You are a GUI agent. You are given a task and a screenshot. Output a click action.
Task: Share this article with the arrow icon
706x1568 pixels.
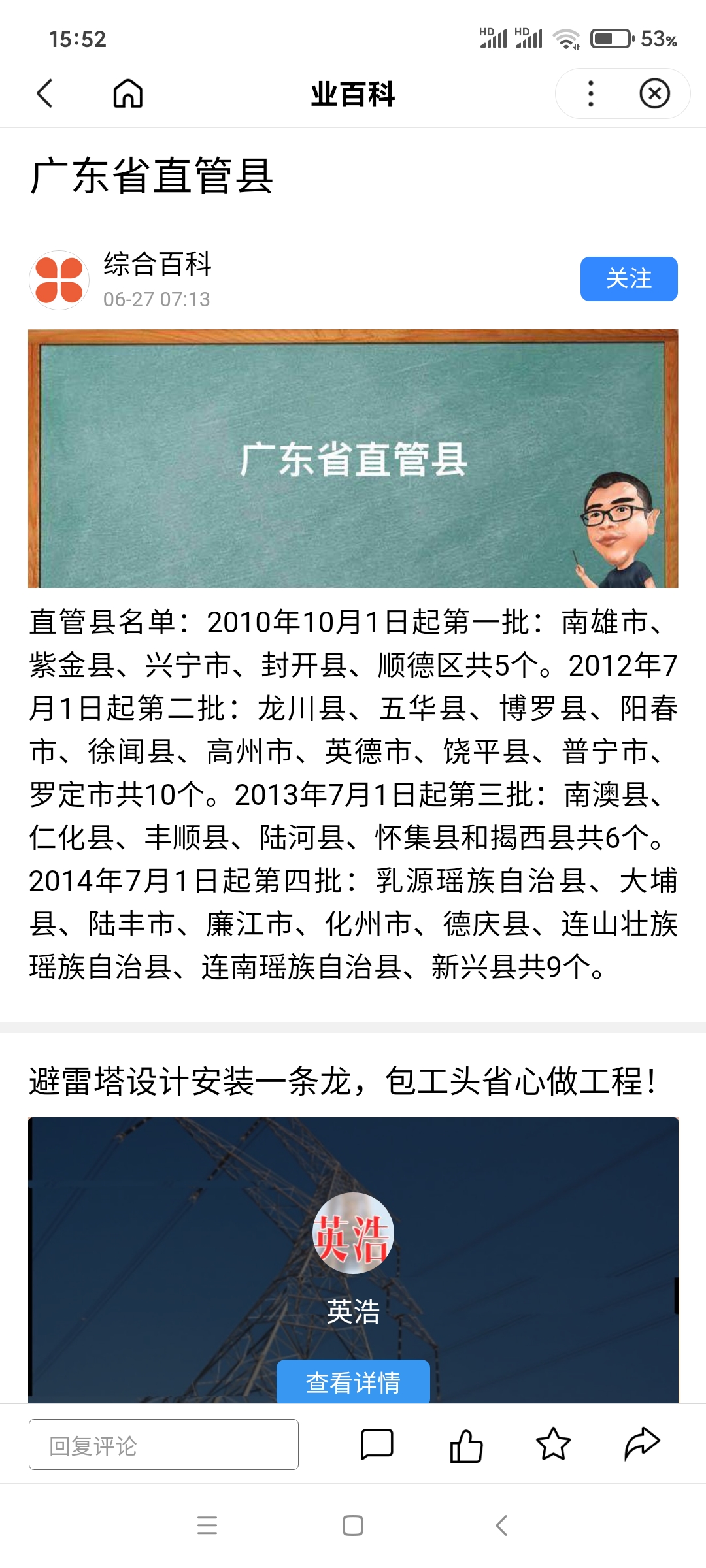[642, 1444]
